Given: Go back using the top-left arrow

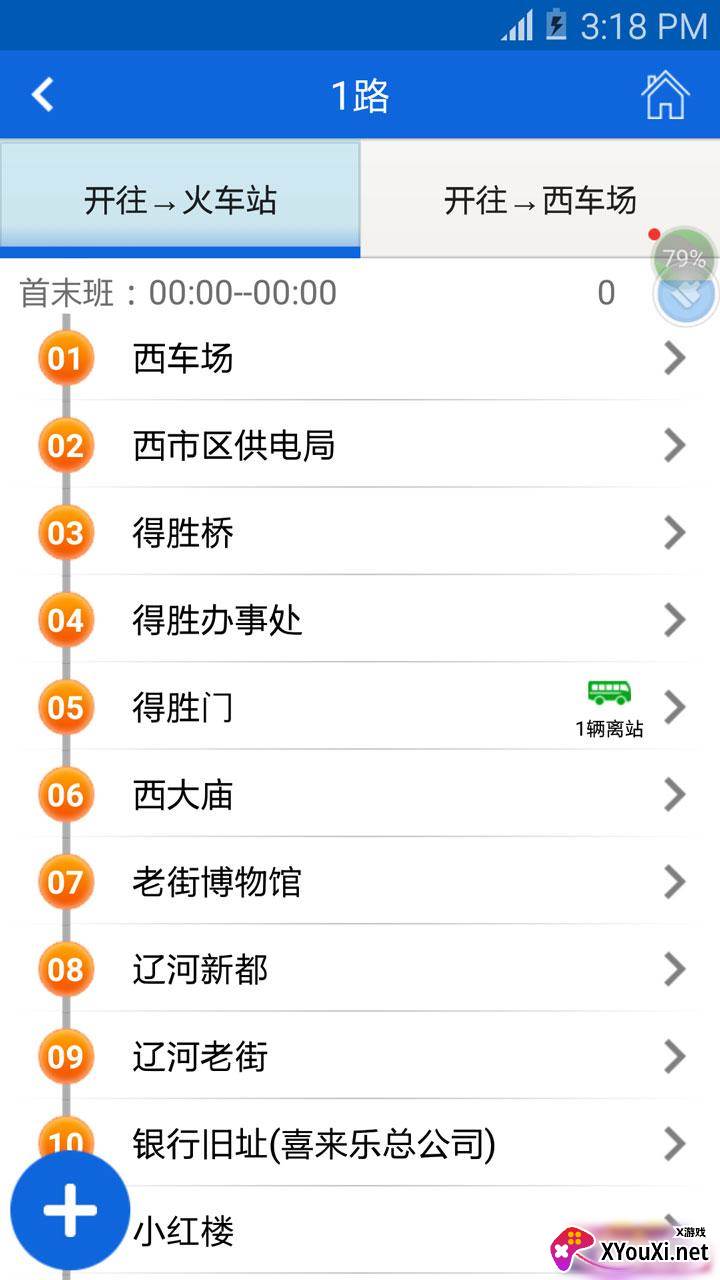Looking at the screenshot, I should click(x=42, y=95).
